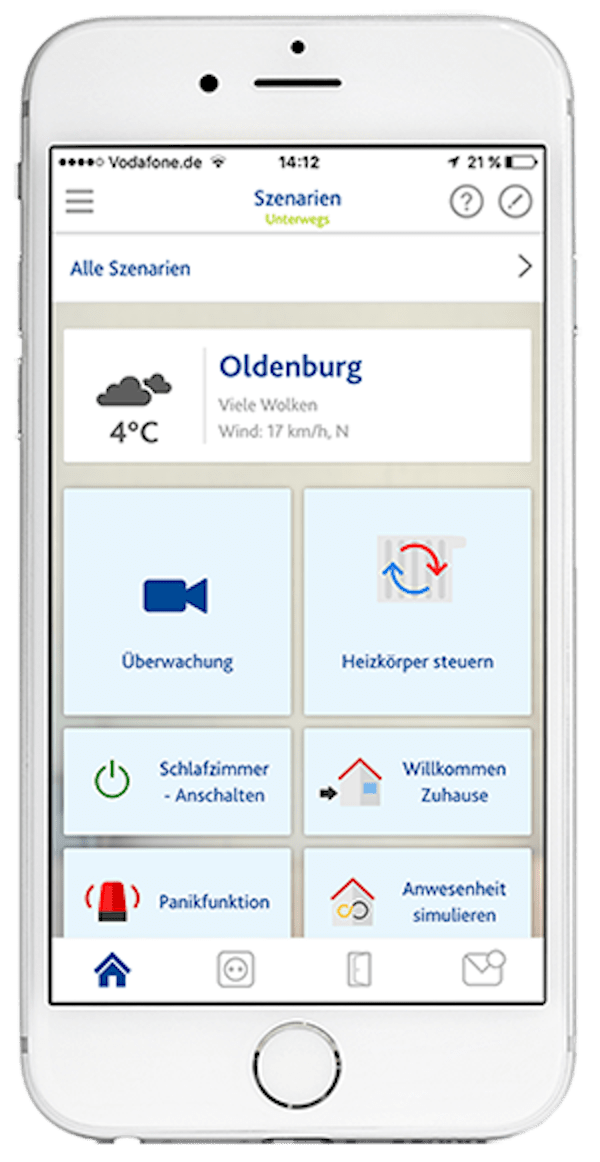Activate Schlafzimmer - Anschalten scenario
Screen dimensions: 600x1162
pyautogui.click(x=177, y=781)
